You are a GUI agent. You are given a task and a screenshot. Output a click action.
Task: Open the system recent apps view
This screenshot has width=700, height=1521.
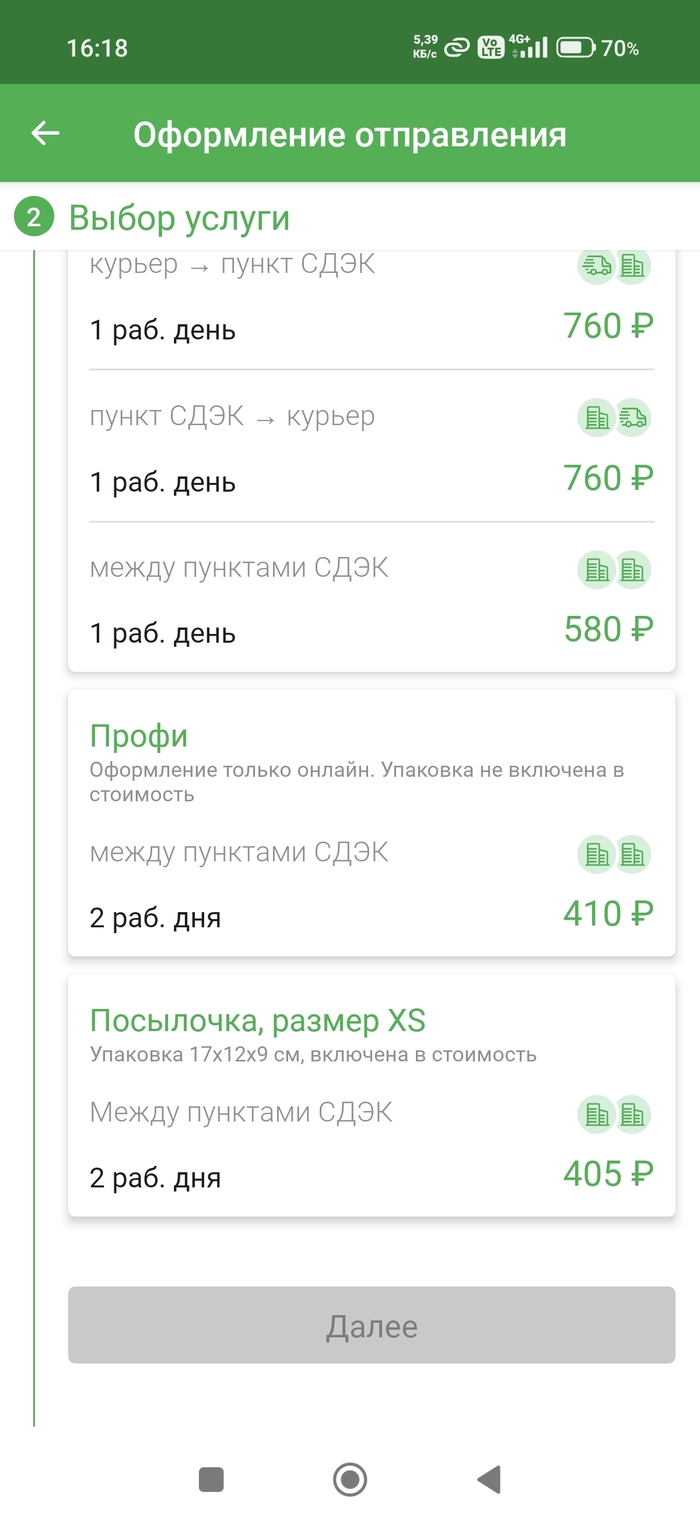pyautogui.click(x=211, y=1479)
